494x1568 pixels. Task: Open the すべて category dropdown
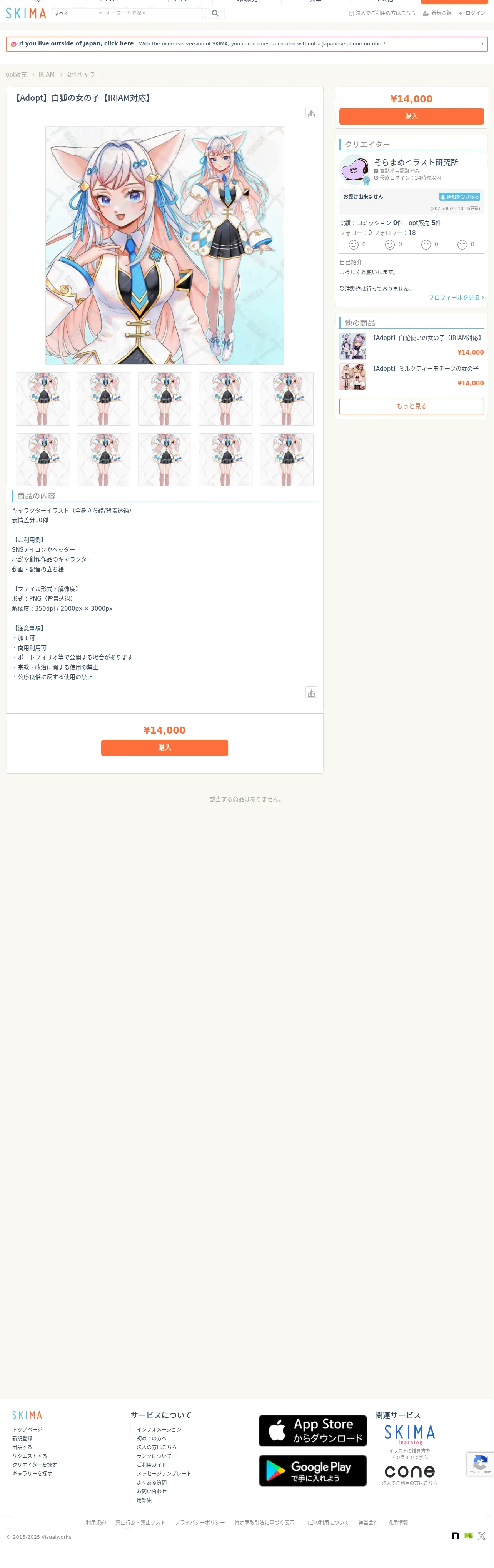(x=78, y=13)
